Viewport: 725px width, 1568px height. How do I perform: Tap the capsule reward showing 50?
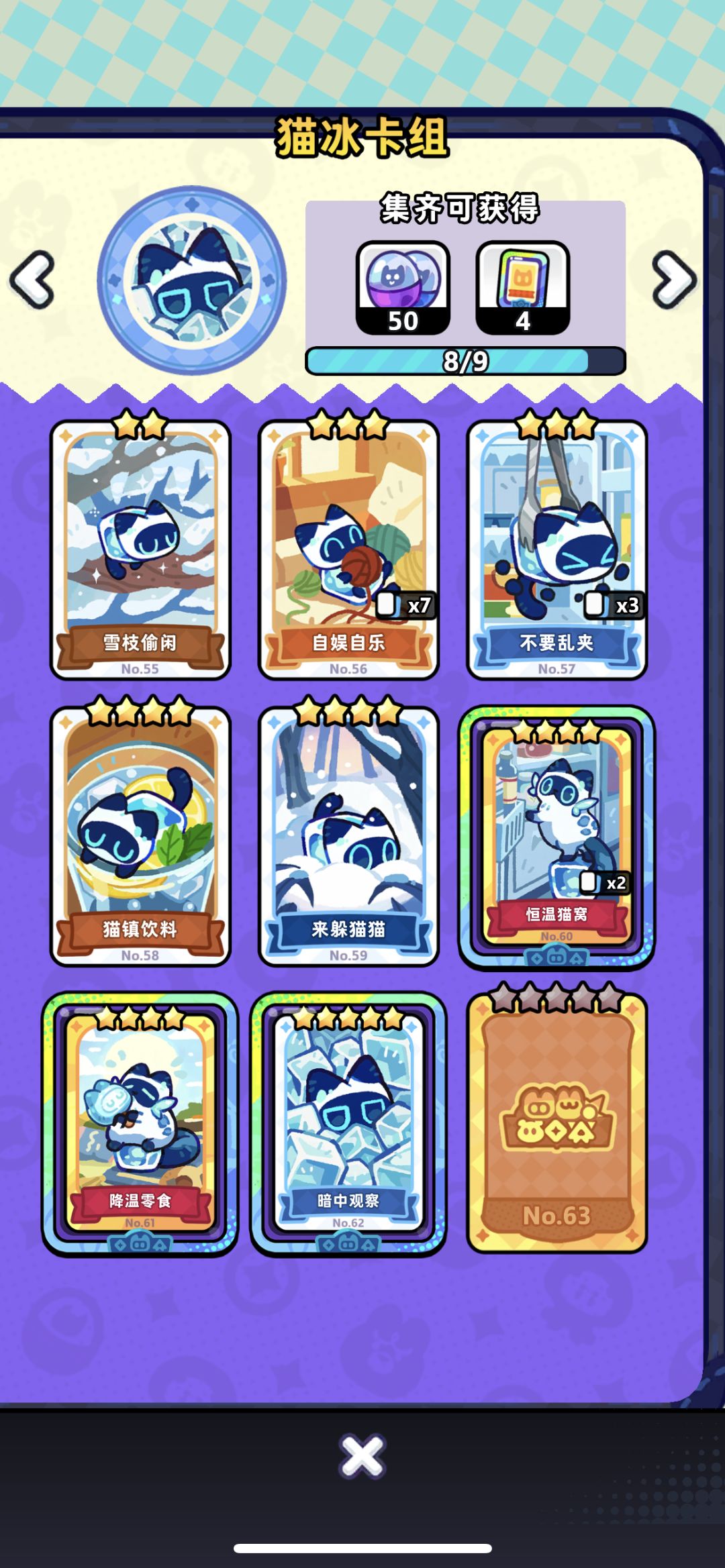403,288
